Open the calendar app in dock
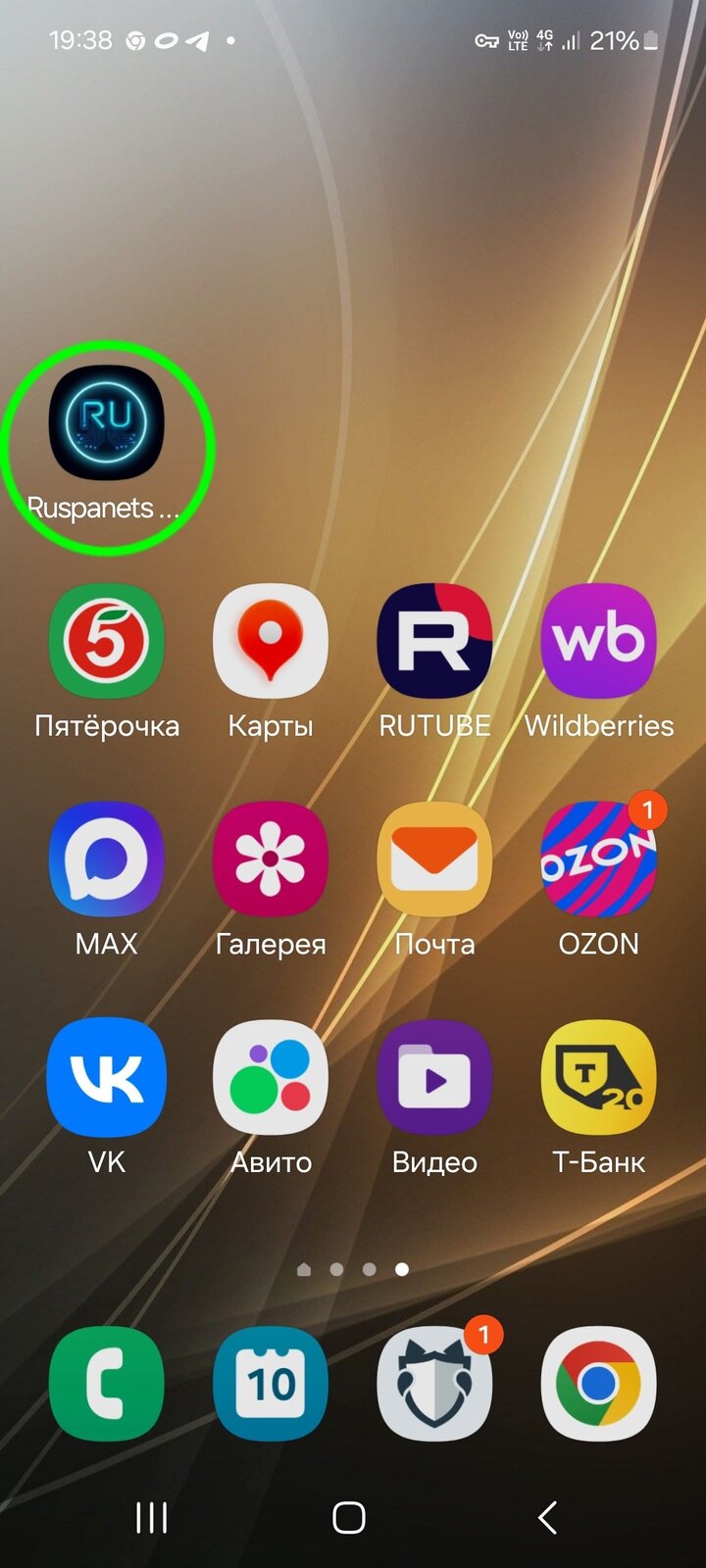The width and height of the screenshot is (706, 1568). 271,1384
